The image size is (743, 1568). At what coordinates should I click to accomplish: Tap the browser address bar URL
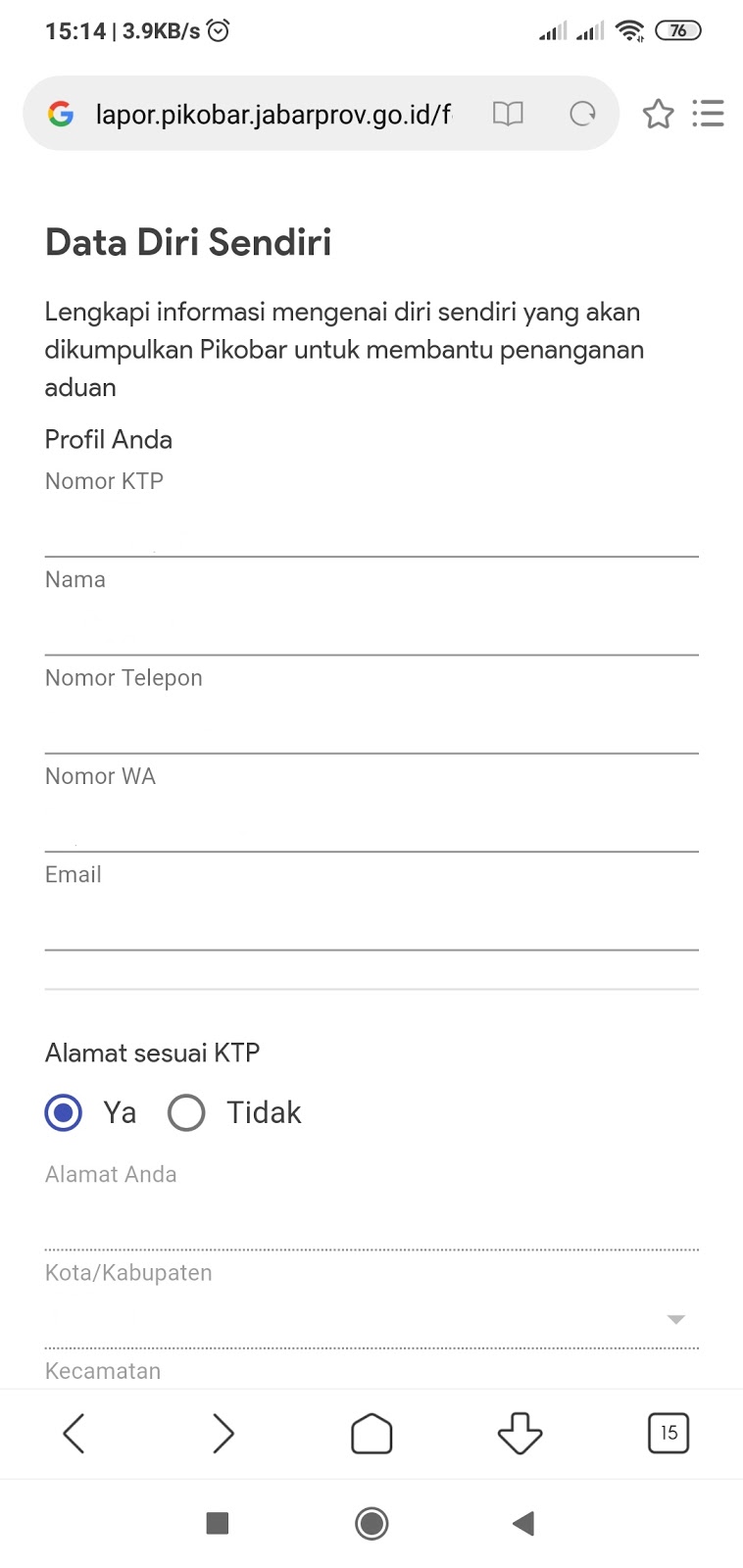tap(272, 115)
